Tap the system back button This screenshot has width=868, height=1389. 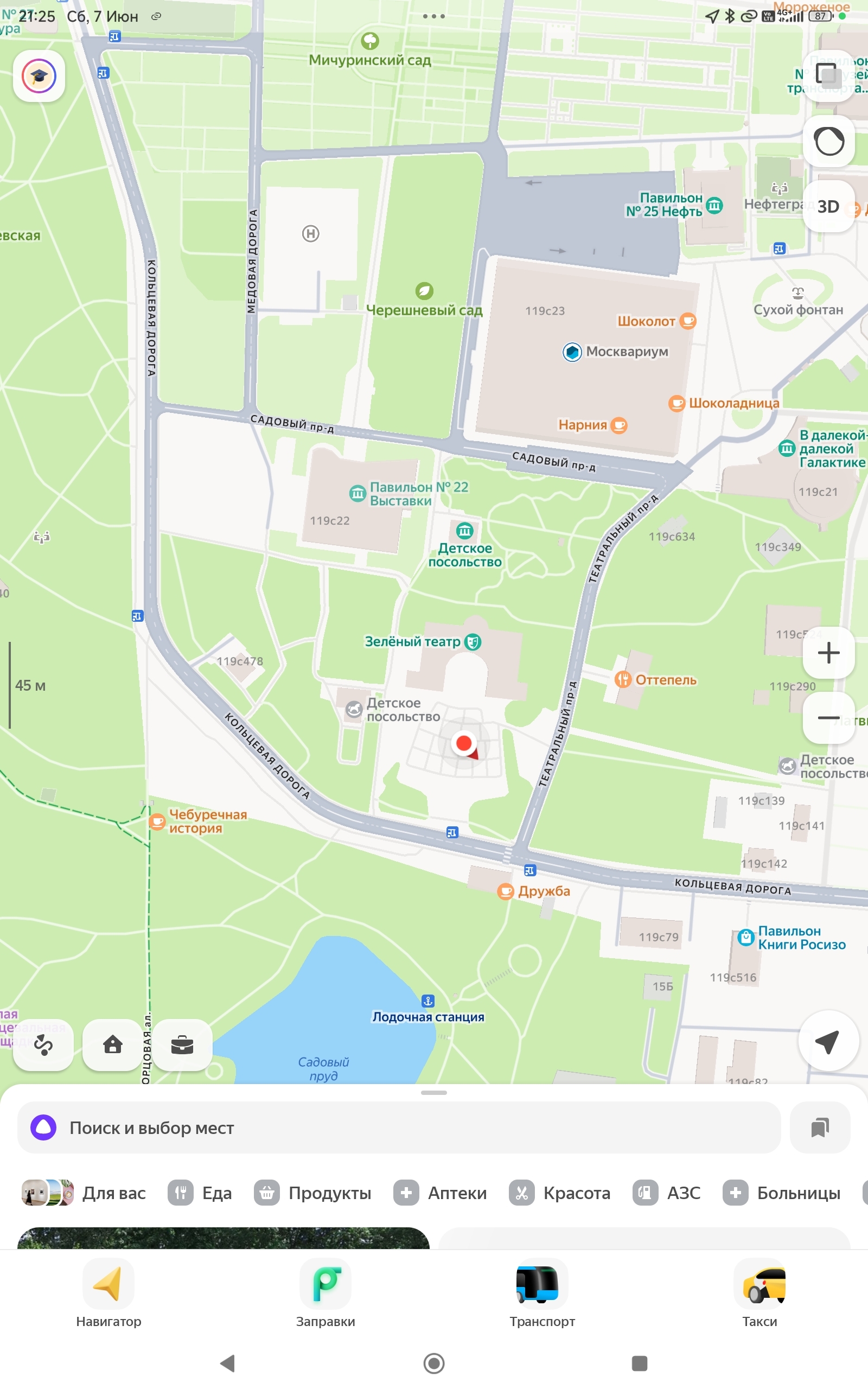pyautogui.click(x=228, y=1363)
